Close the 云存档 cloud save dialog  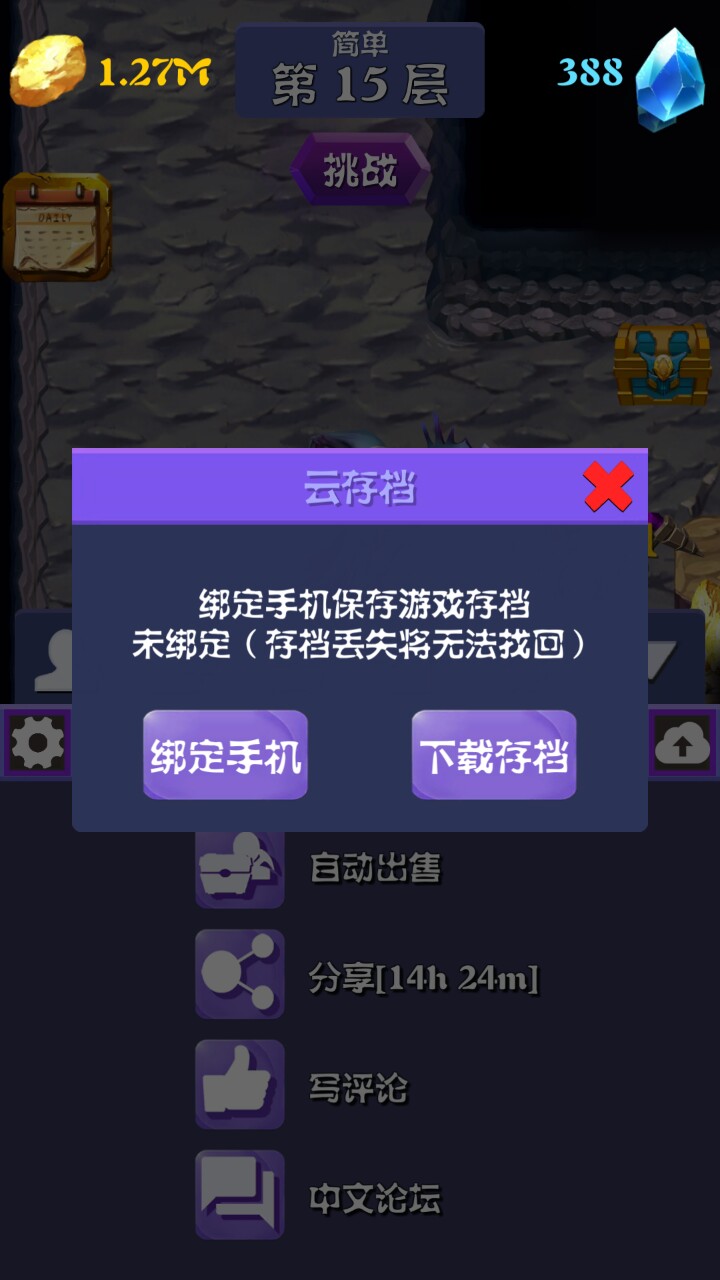tap(608, 487)
